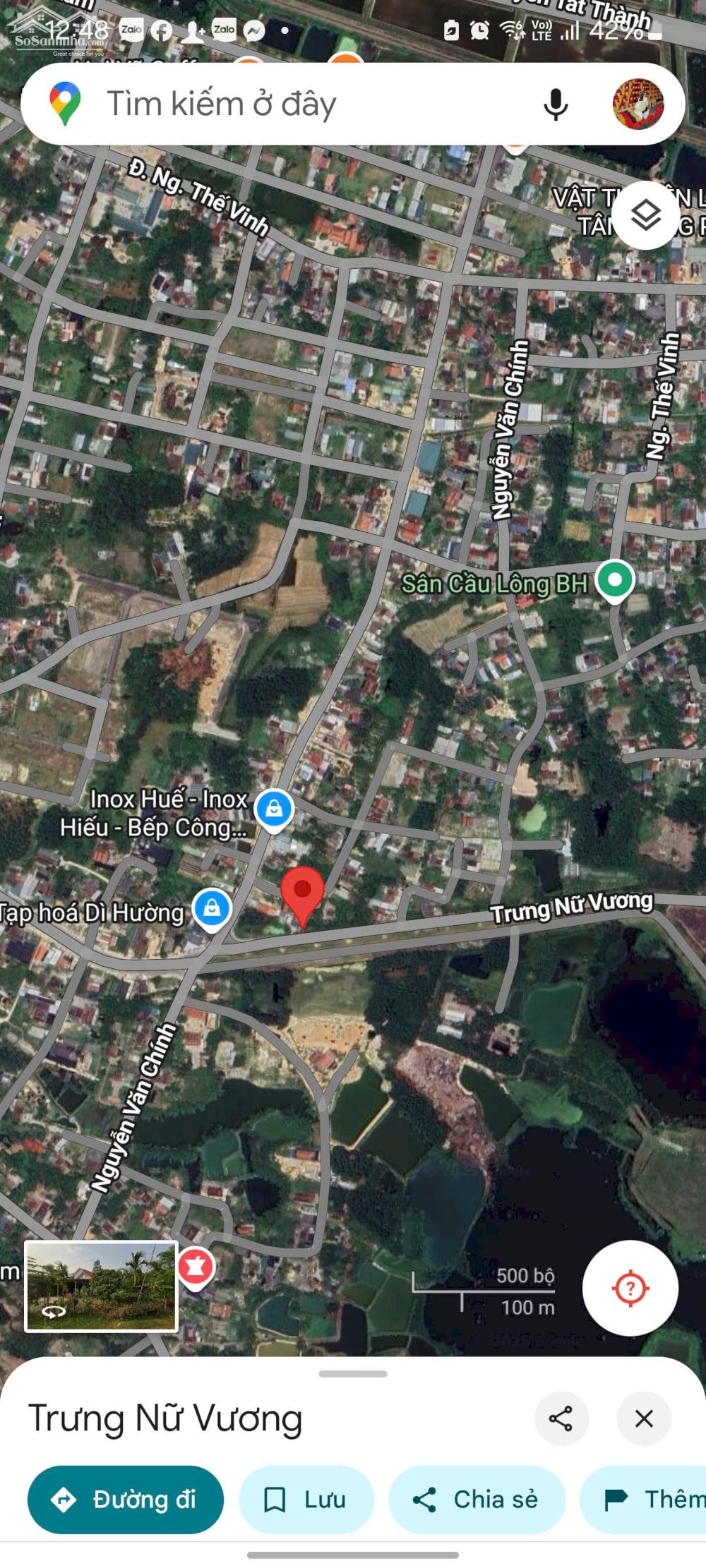Image resolution: width=706 pixels, height=1568 pixels.
Task: Save place with the Lưu button
Action: coord(306,1500)
